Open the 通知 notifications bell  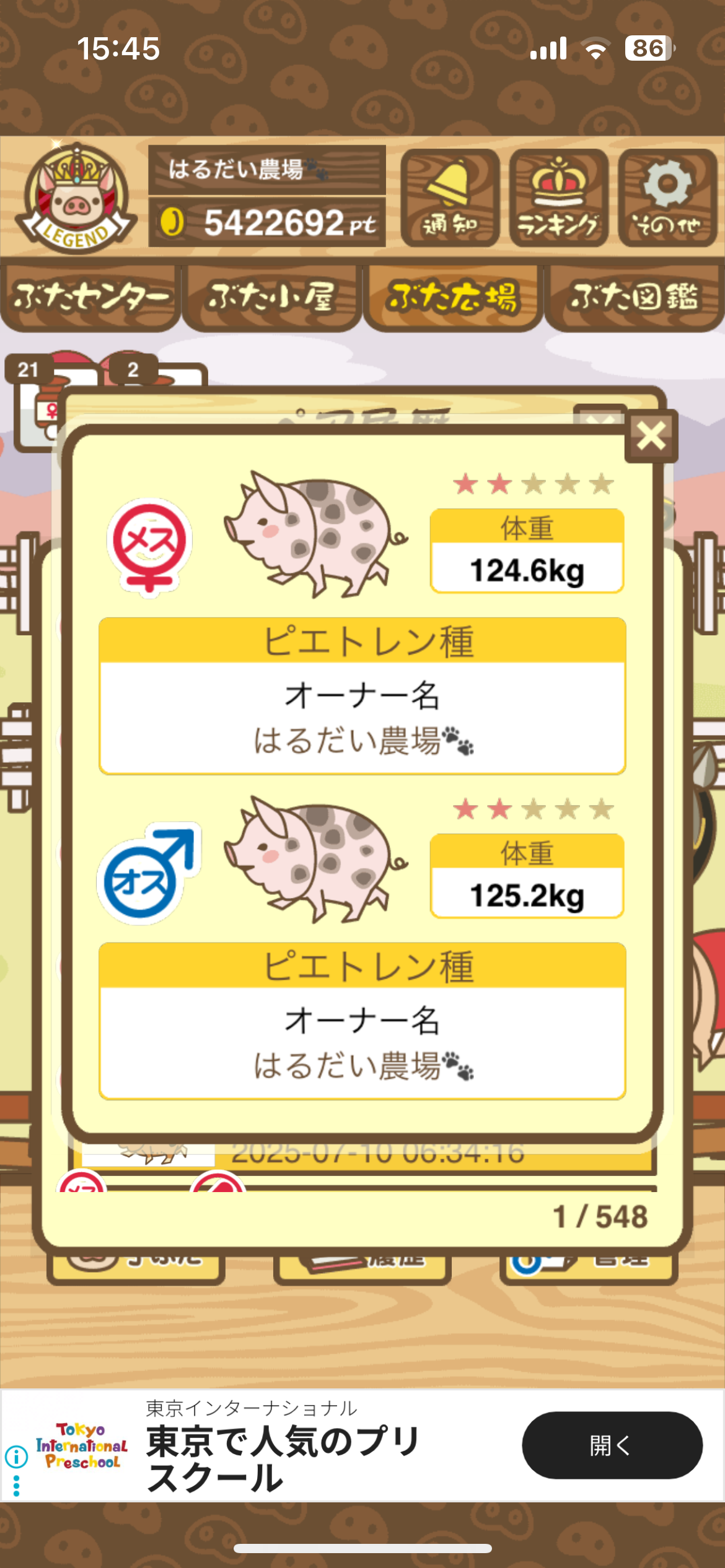[x=450, y=198]
